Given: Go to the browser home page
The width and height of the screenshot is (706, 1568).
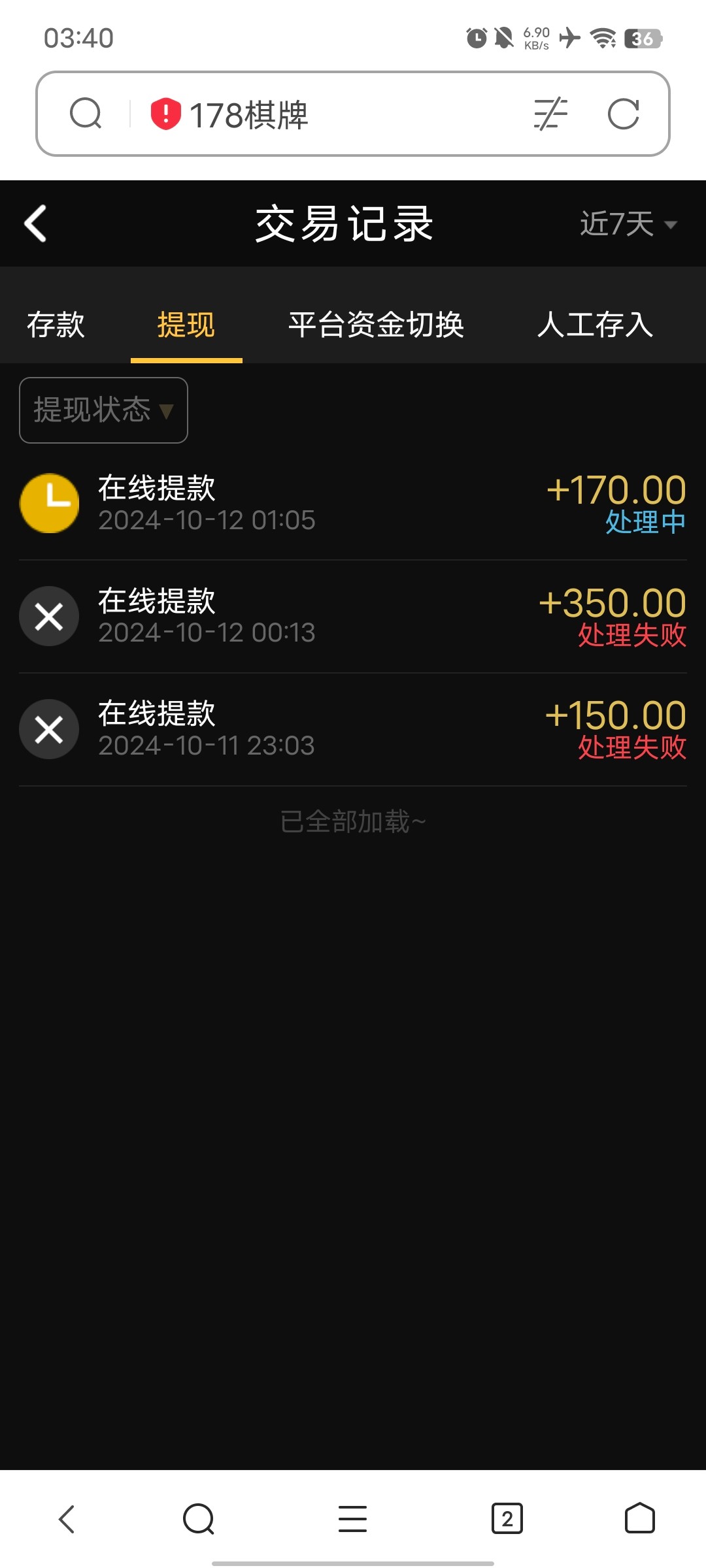Looking at the screenshot, I should [x=639, y=1519].
